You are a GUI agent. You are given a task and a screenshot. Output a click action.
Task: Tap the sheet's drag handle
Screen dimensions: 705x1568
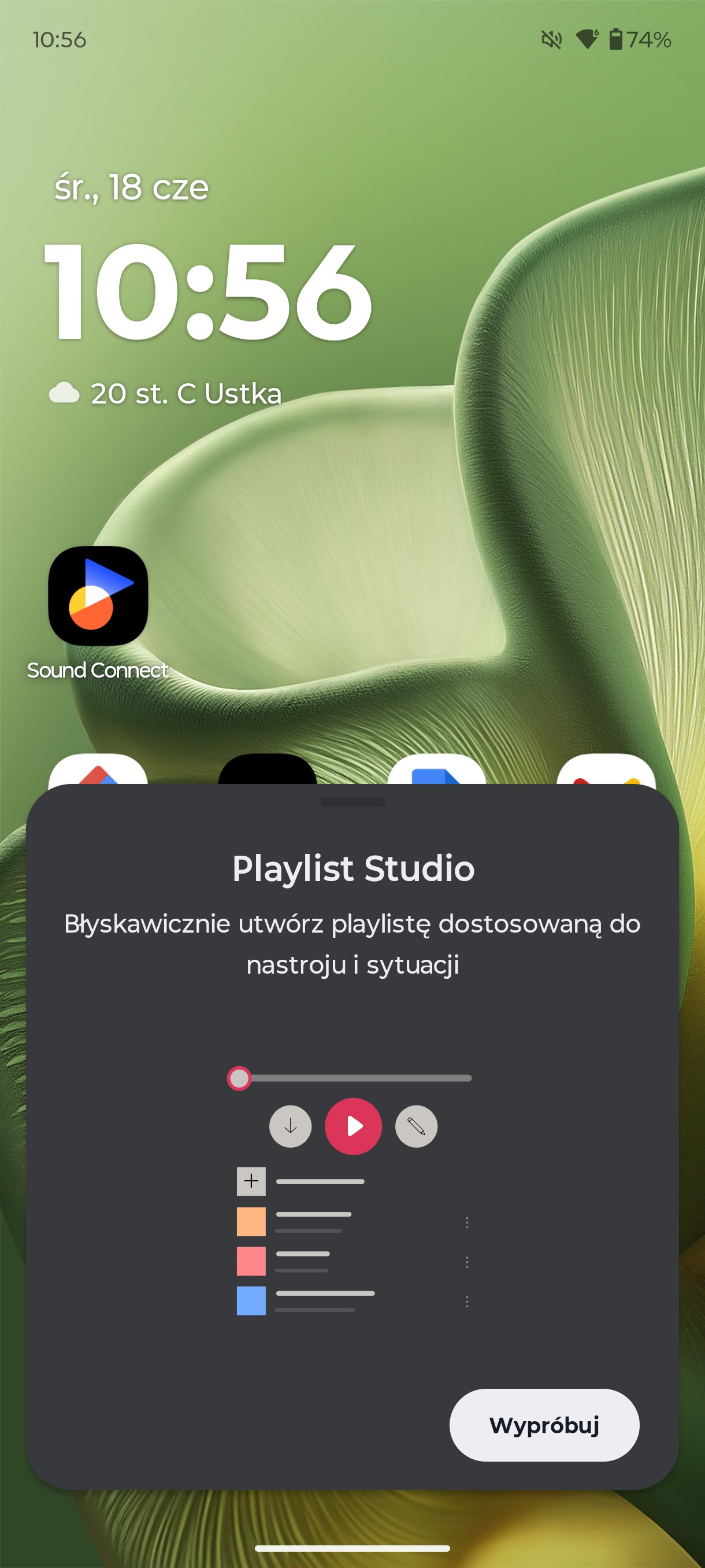pos(352,803)
